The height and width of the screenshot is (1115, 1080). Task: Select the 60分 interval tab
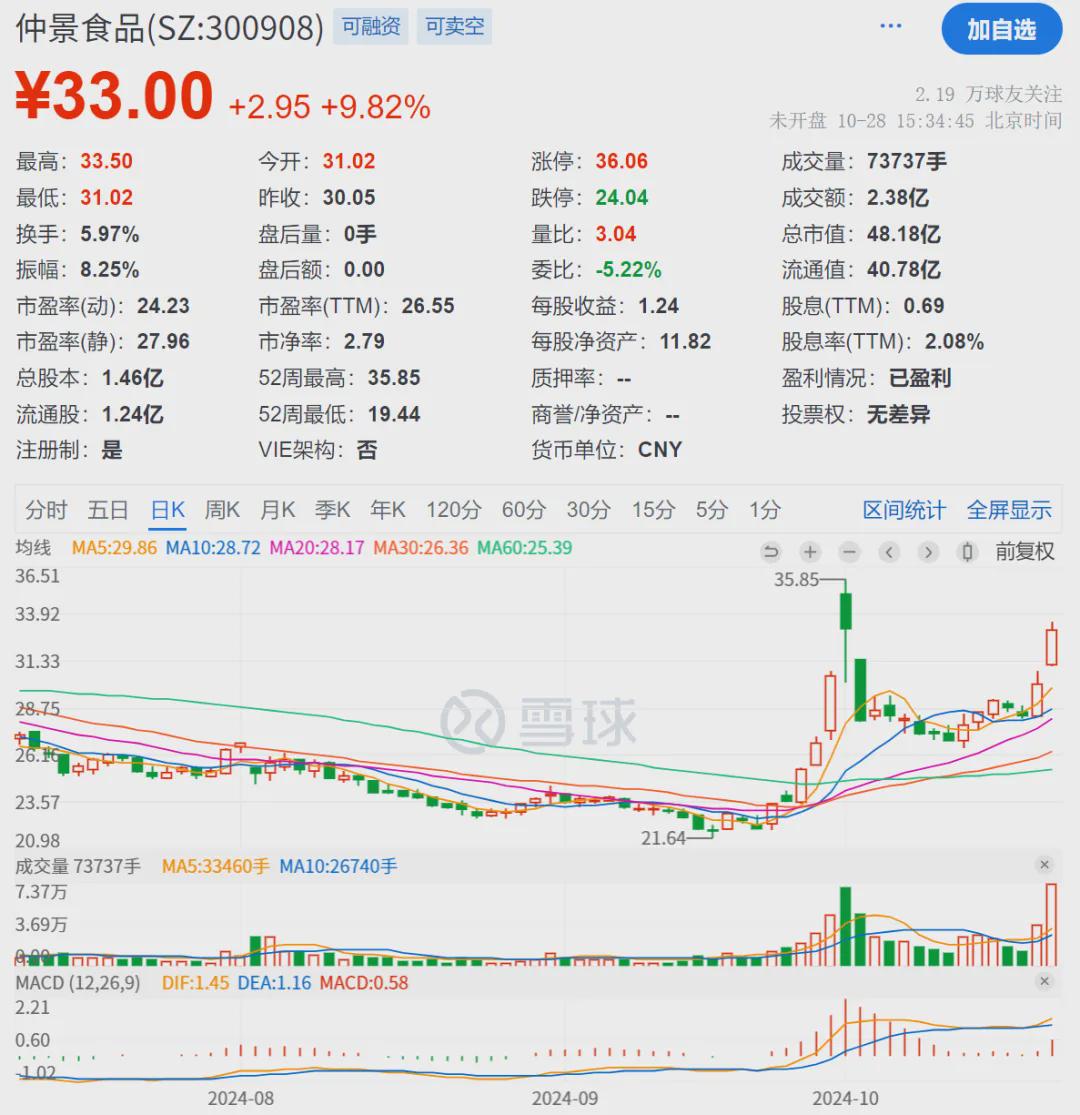pyautogui.click(x=523, y=510)
